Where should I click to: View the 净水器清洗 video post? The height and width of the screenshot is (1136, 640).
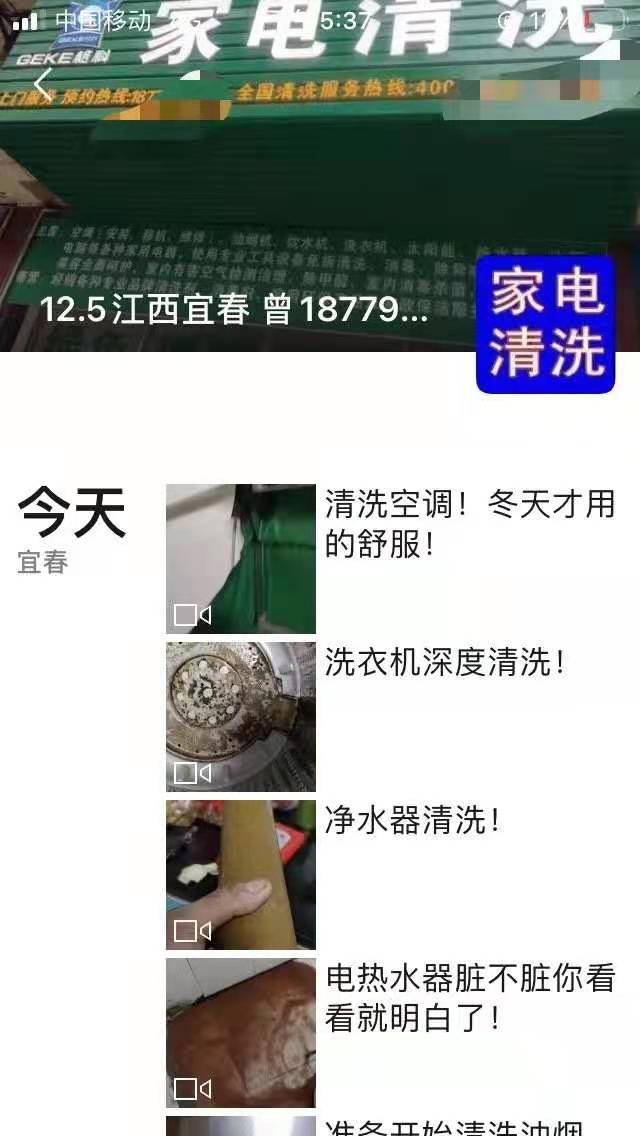241,874
